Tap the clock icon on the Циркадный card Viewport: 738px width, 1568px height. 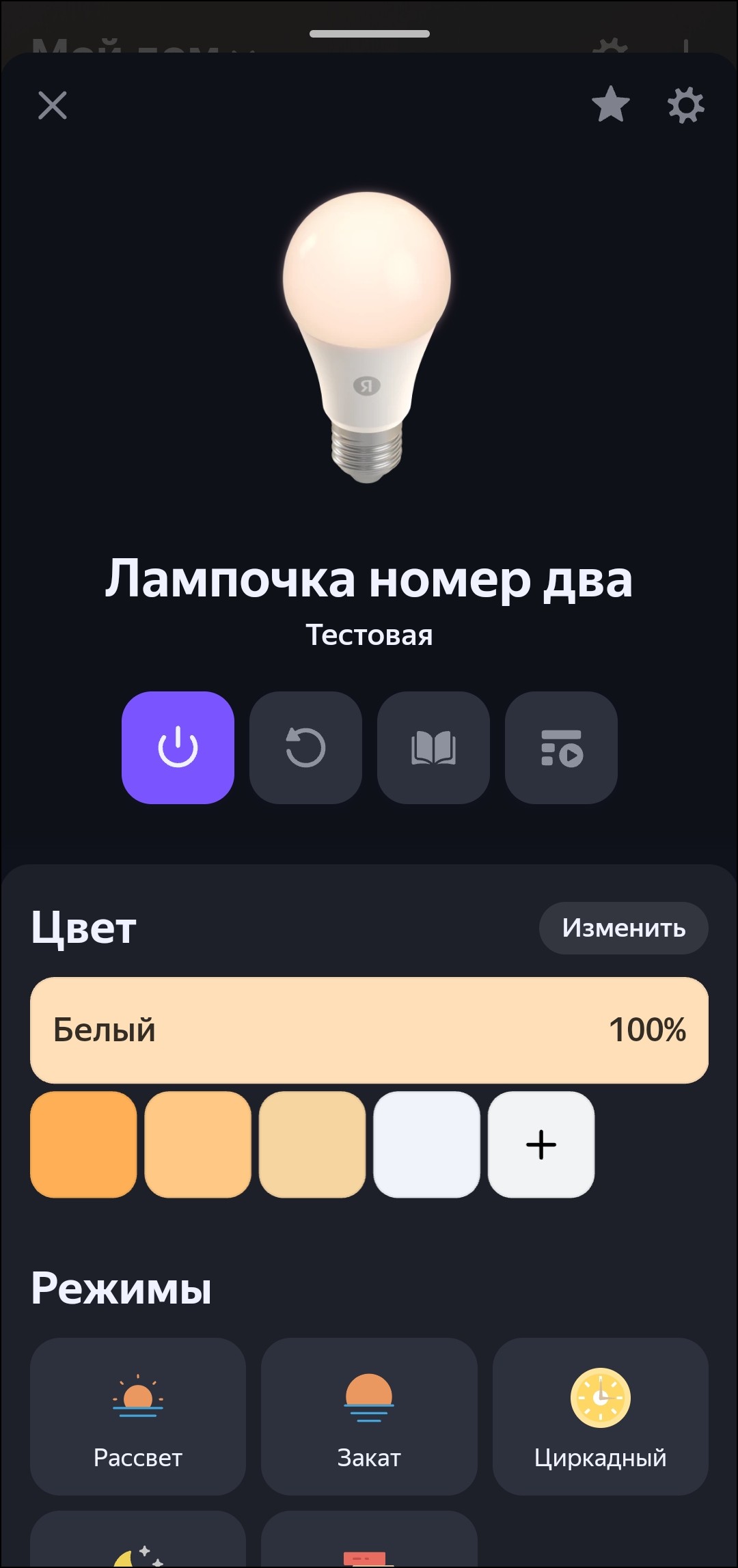[x=600, y=1394]
